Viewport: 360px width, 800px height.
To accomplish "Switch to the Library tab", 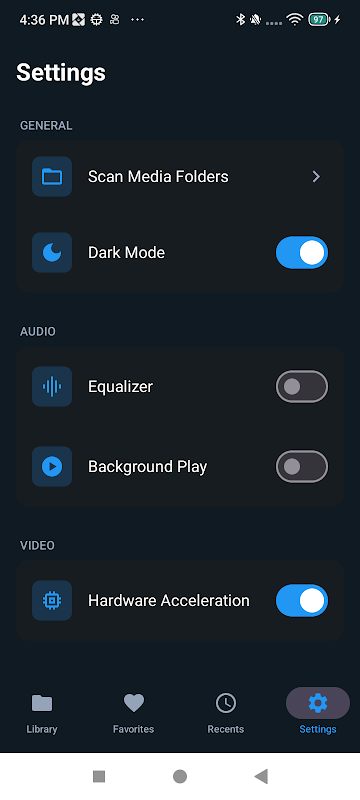I will 42,713.
